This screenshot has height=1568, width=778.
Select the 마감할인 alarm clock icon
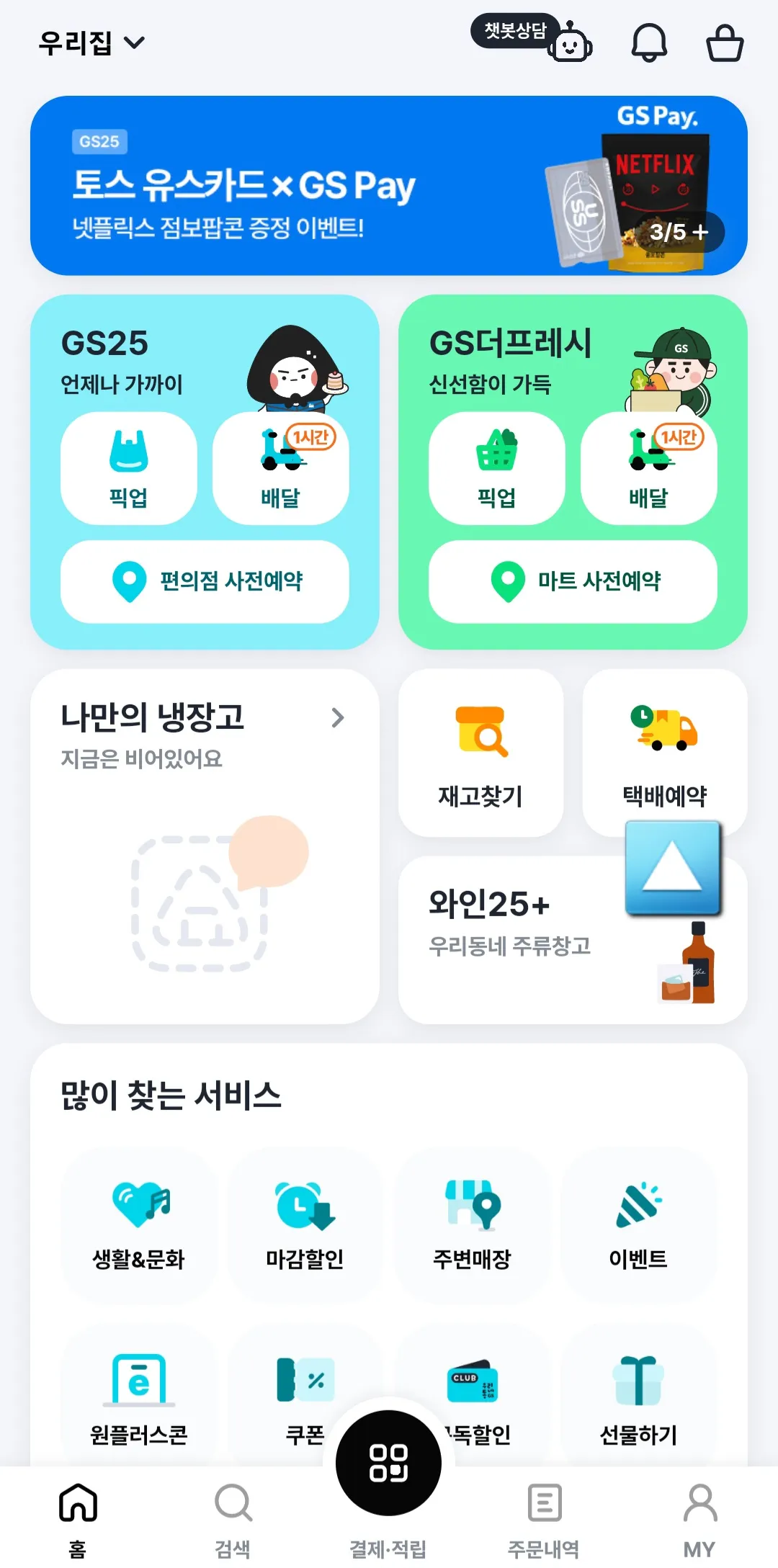point(305,1217)
